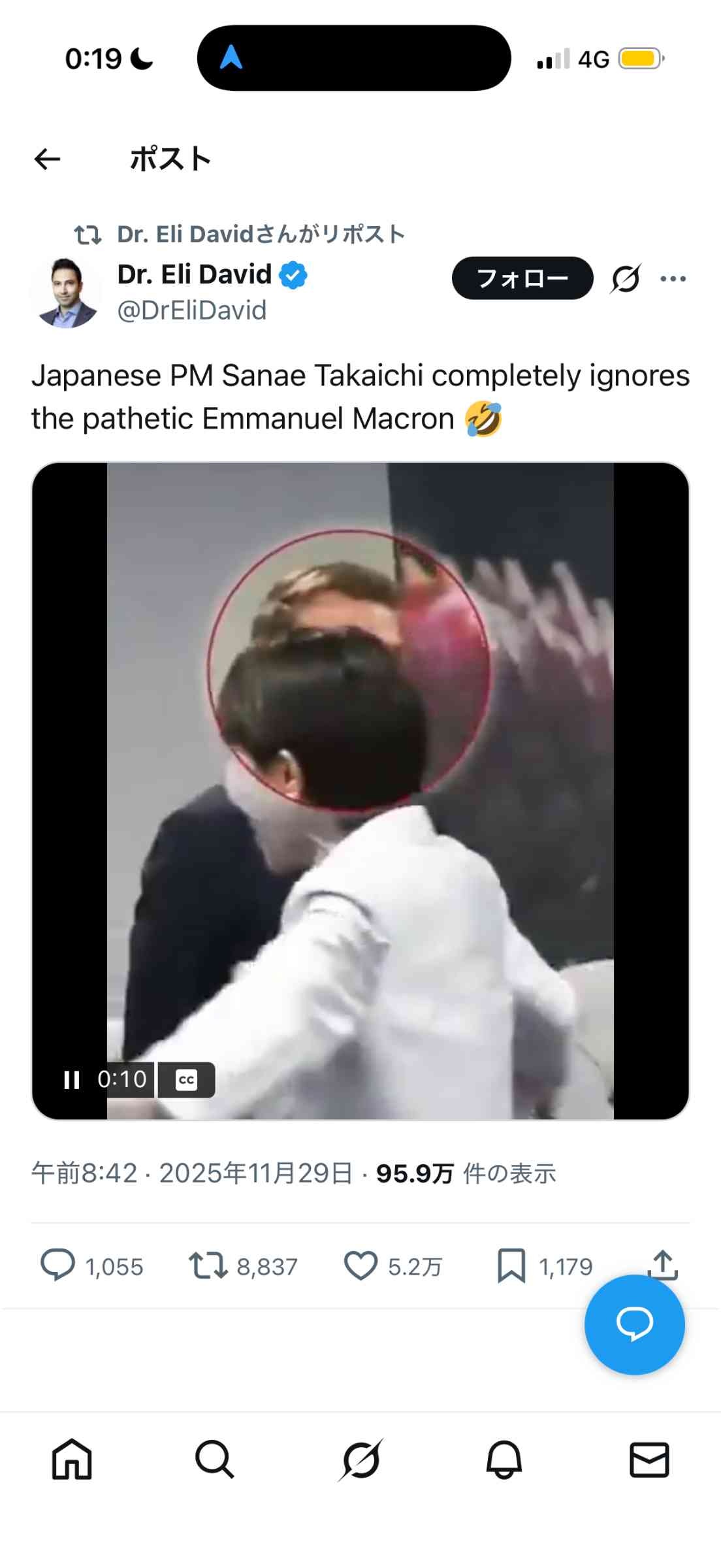This screenshot has width=721, height=1568.
Task: Tap the blue floating reply button
Action: pyautogui.click(x=634, y=1324)
